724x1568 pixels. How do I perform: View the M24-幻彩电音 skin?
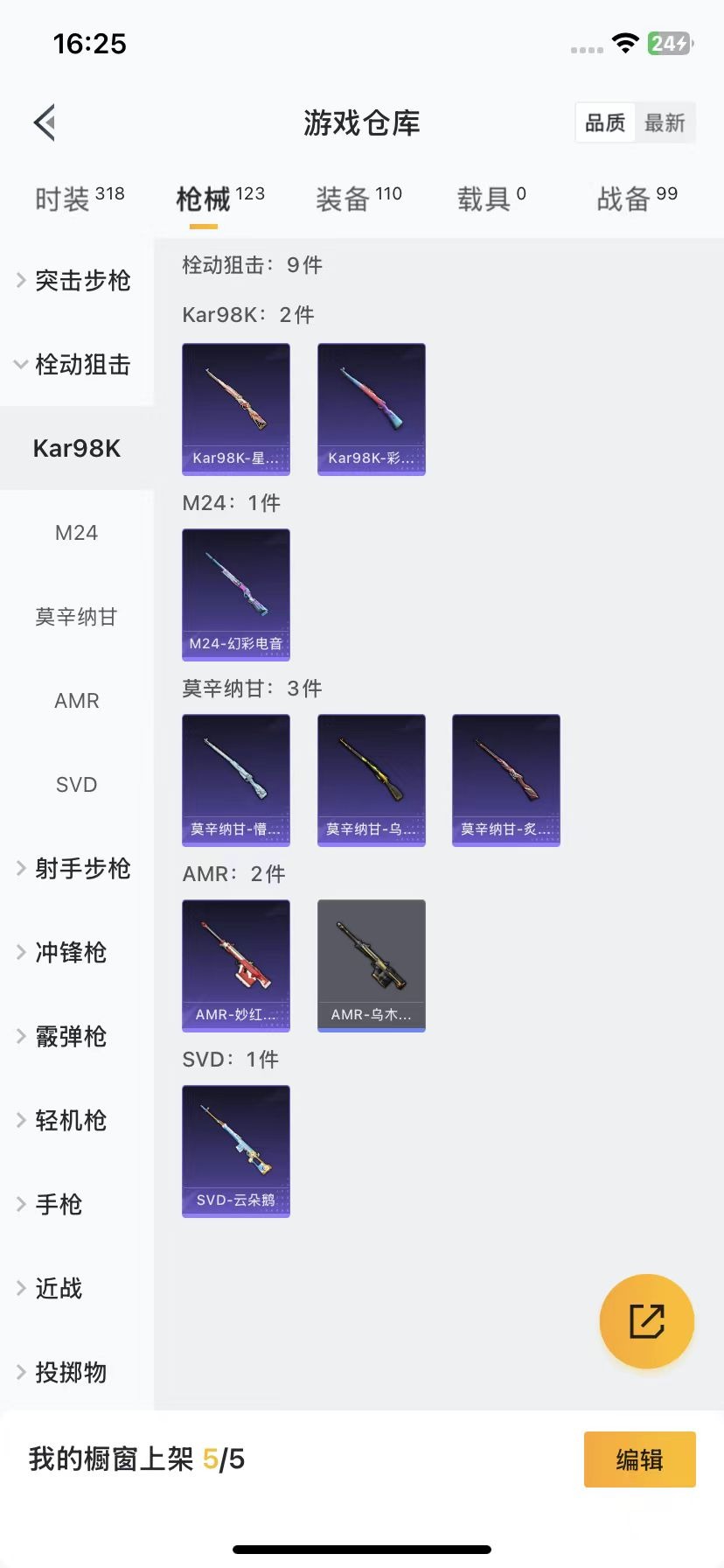[x=236, y=594]
